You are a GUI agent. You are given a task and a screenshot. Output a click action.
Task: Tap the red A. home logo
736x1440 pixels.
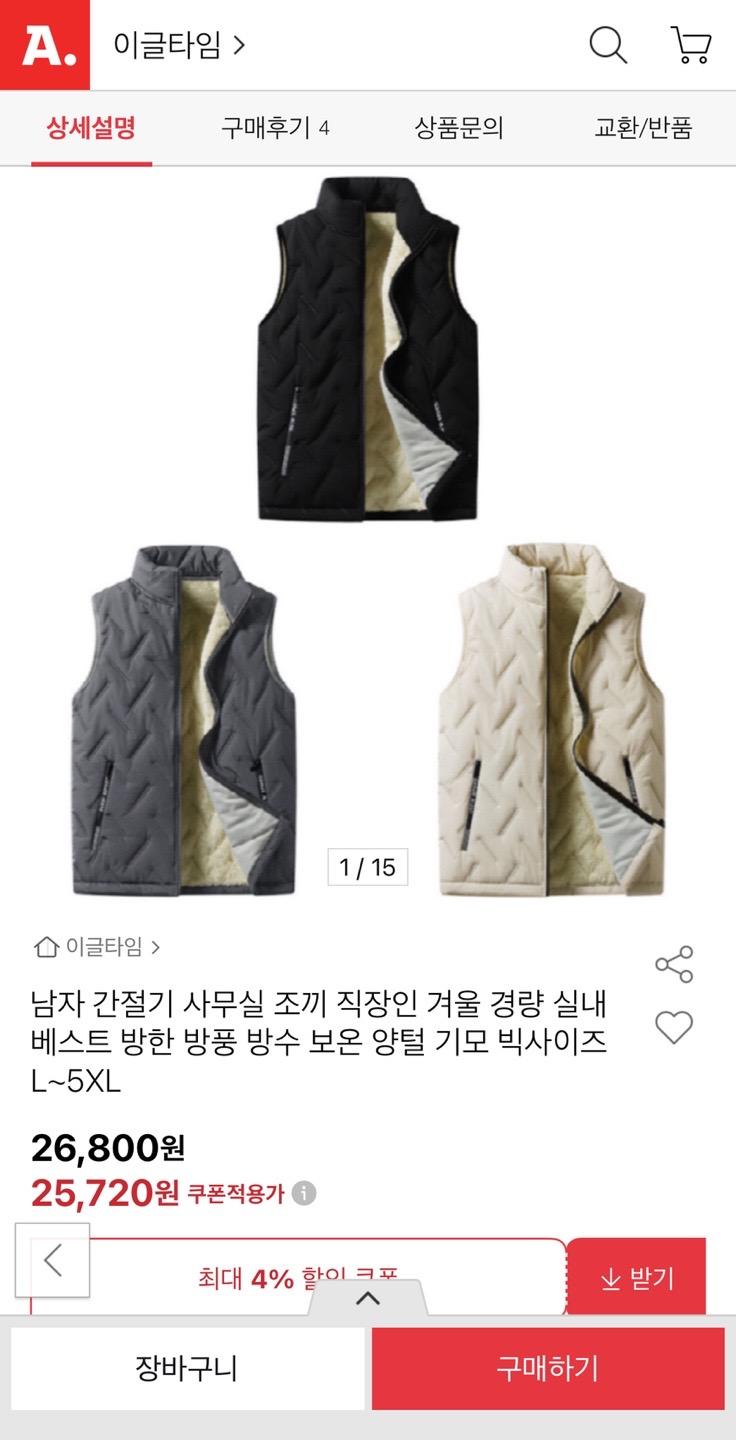tap(45, 45)
